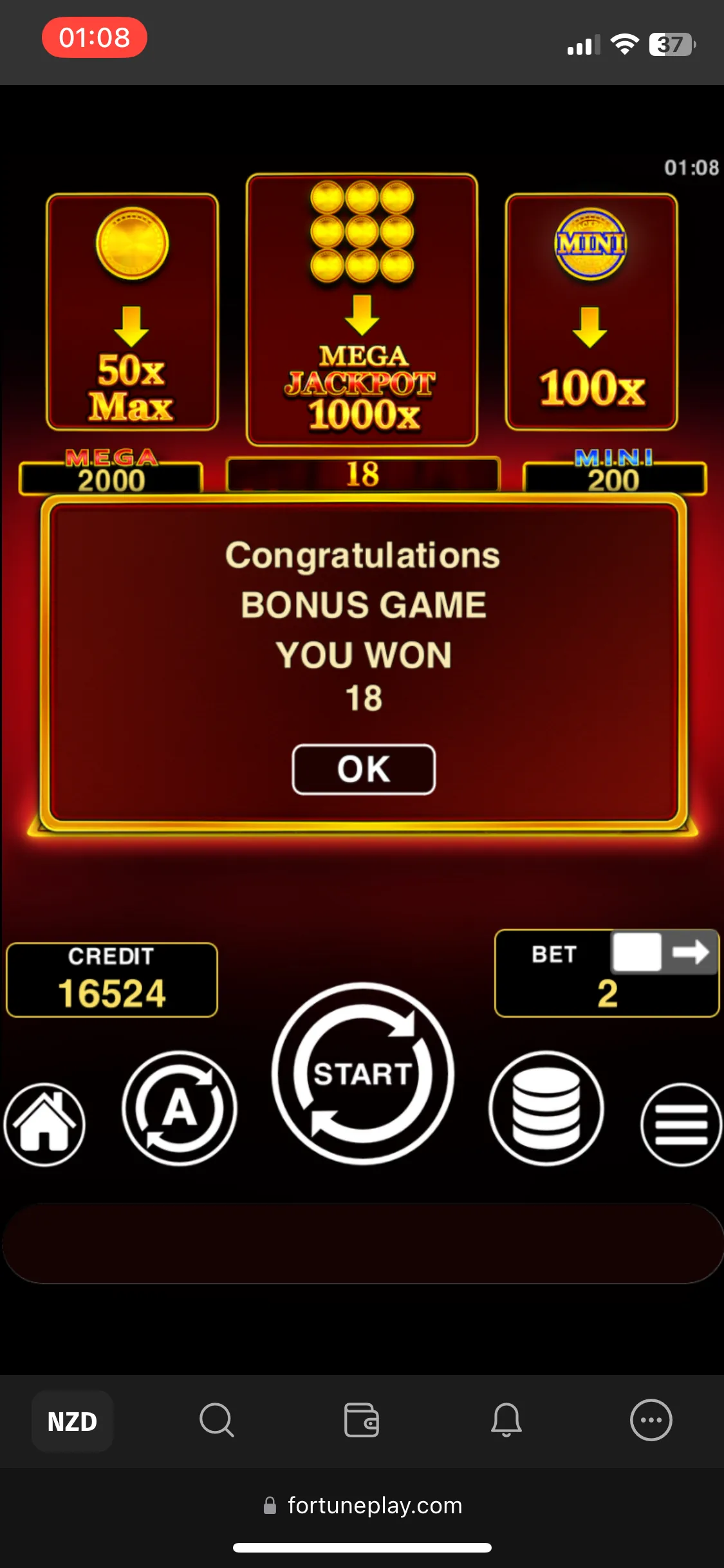Open the wallet
This screenshot has width=724, height=1568.
pyautogui.click(x=362, y=1420)
